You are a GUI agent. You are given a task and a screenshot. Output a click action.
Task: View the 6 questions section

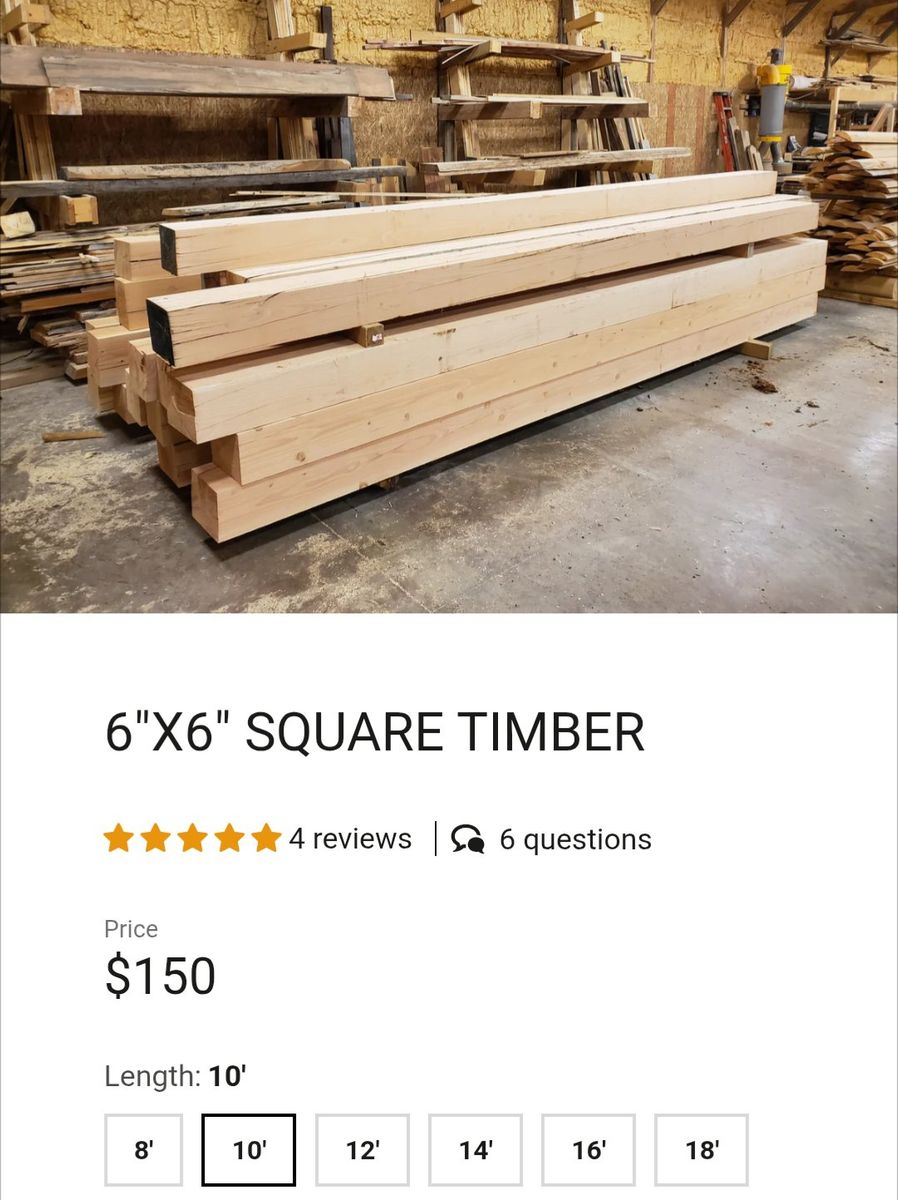tap(574, 839)
